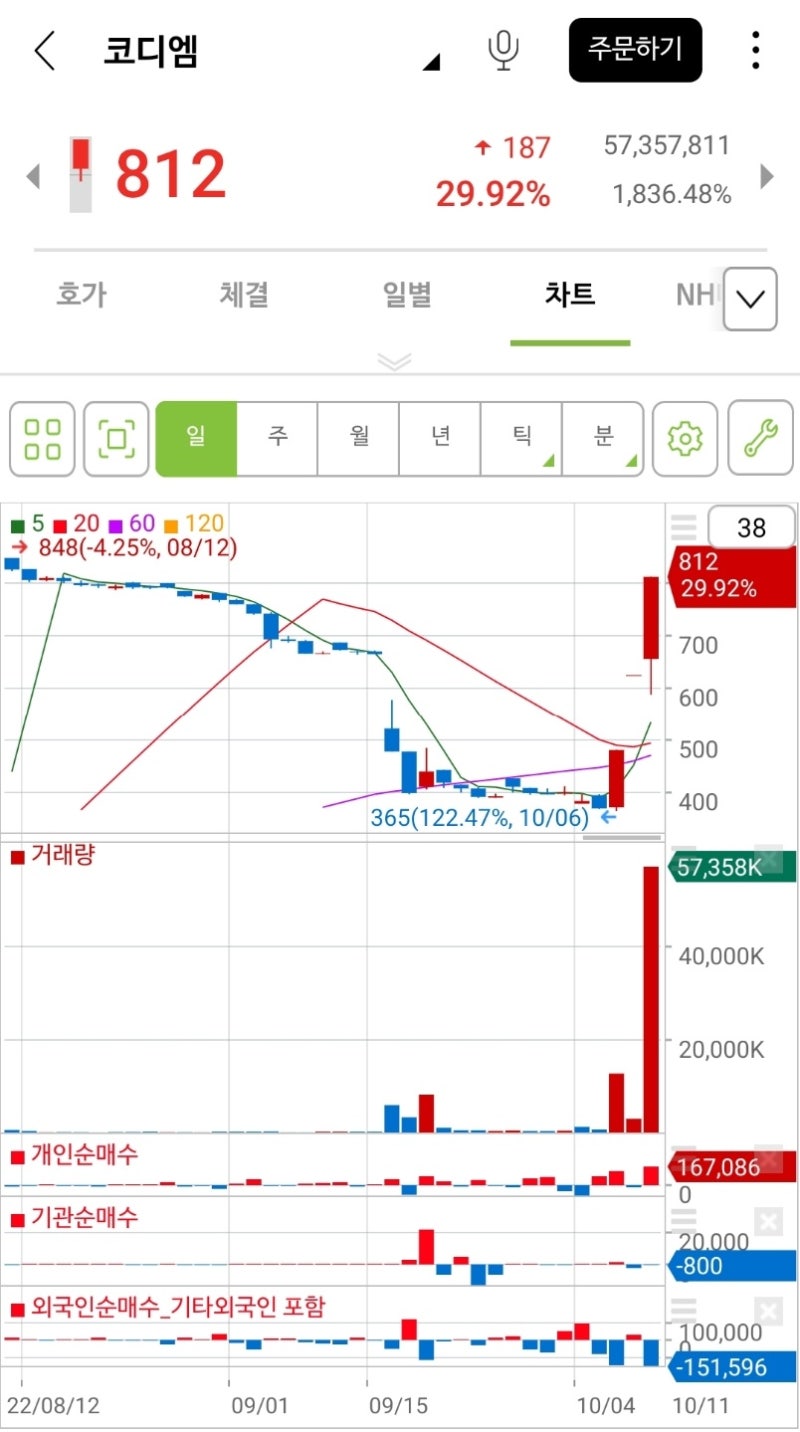Tap the 주문하기 order button
Screen dimensions: 800x1432
point(635,50)
